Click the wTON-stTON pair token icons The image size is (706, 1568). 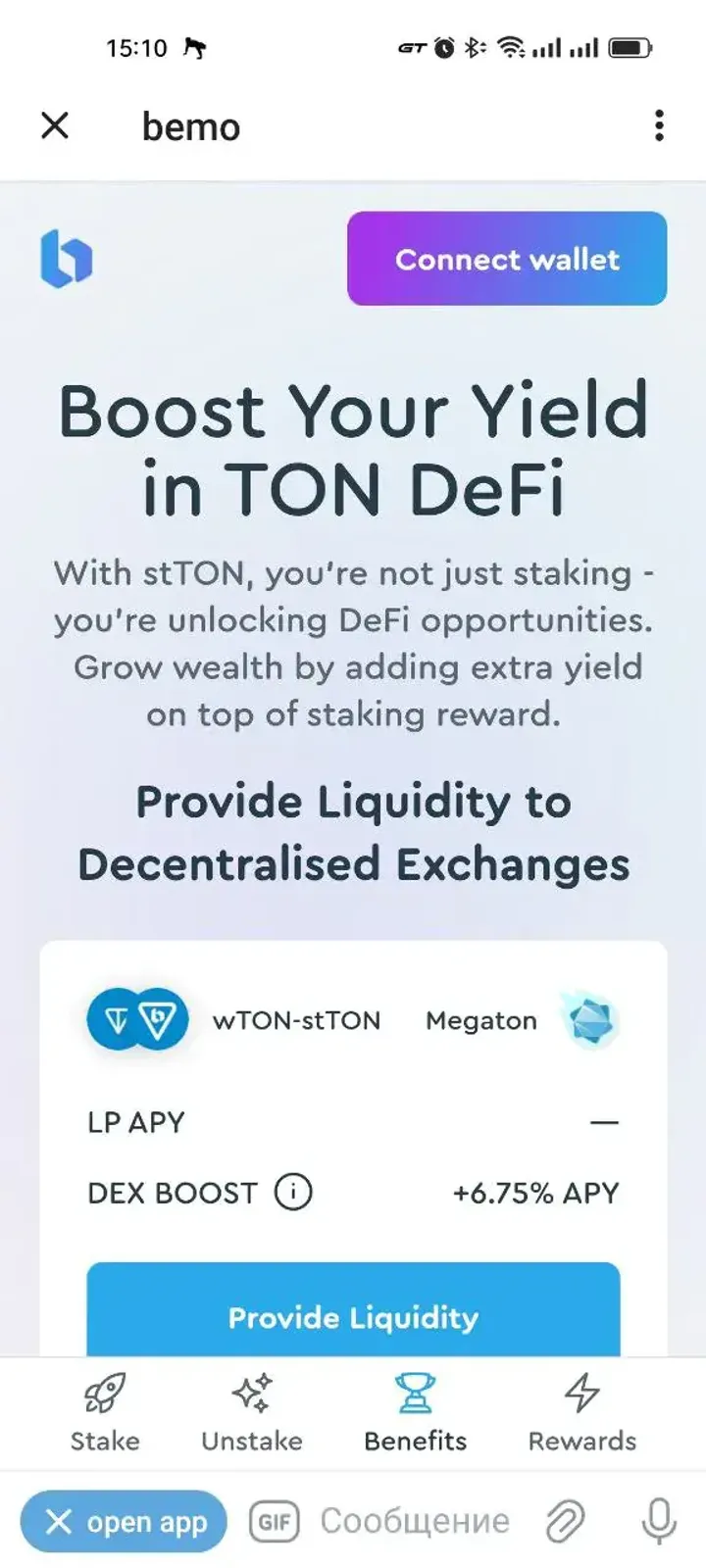pyautogui.click(x=136, y=1019)
